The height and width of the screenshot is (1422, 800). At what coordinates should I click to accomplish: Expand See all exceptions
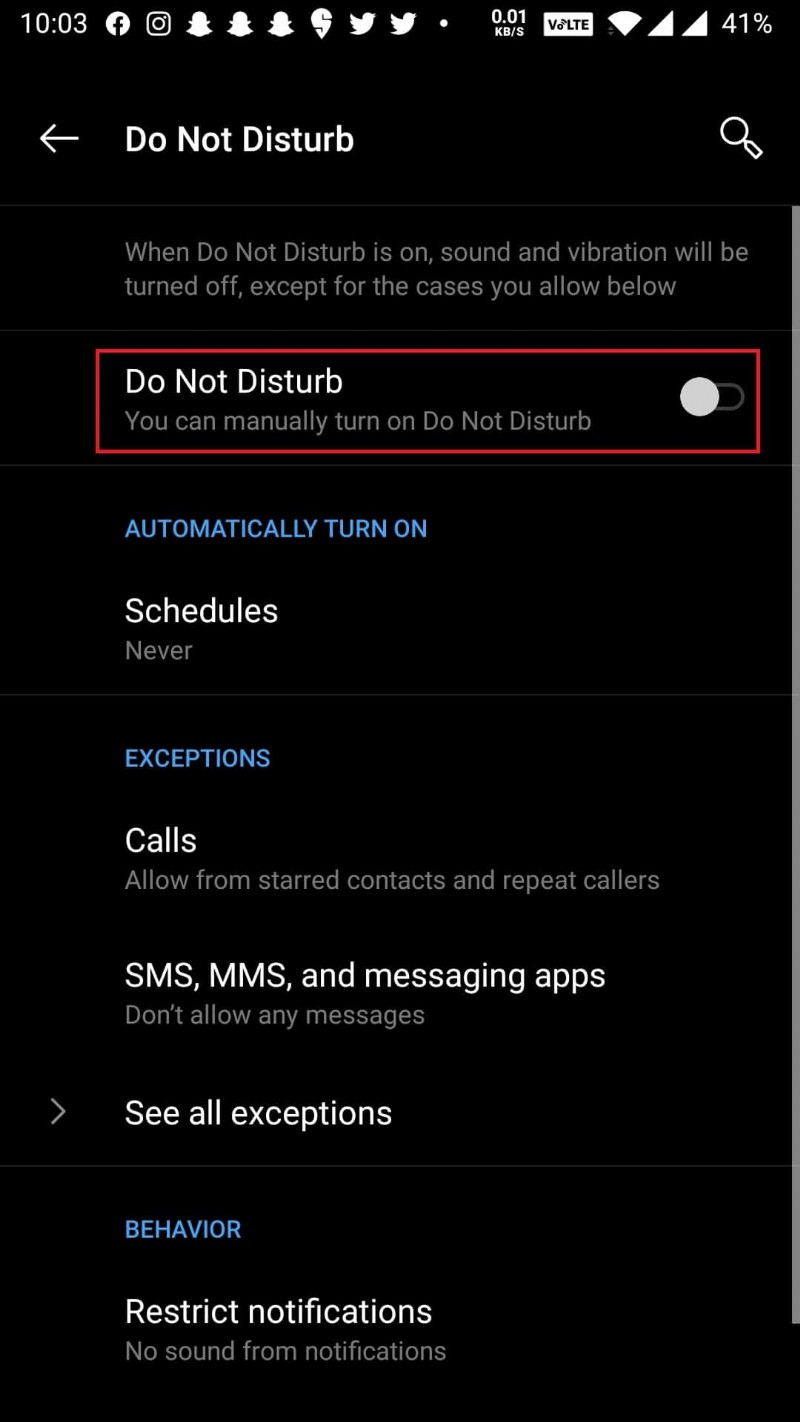coord(258,1112)
